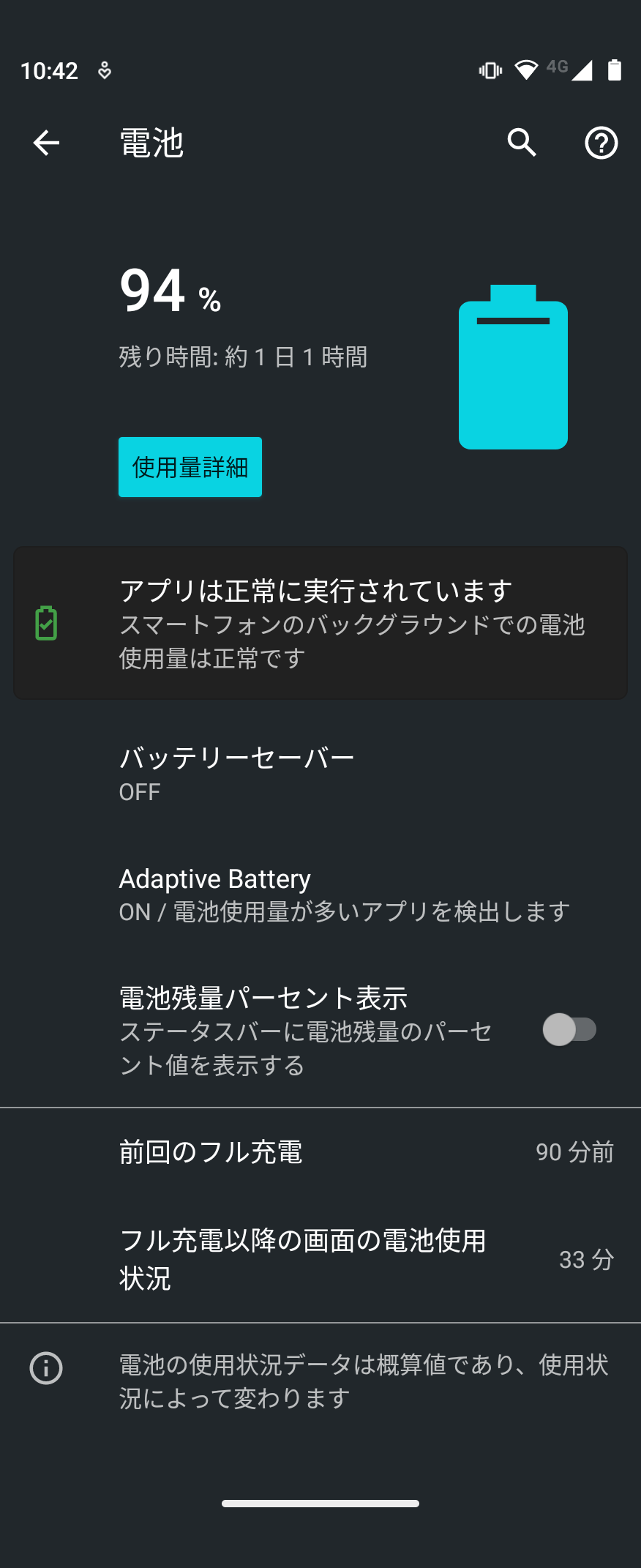Open search in battery settings
The width and height of the screenshot is (641, 1568).
pos(522,143)
